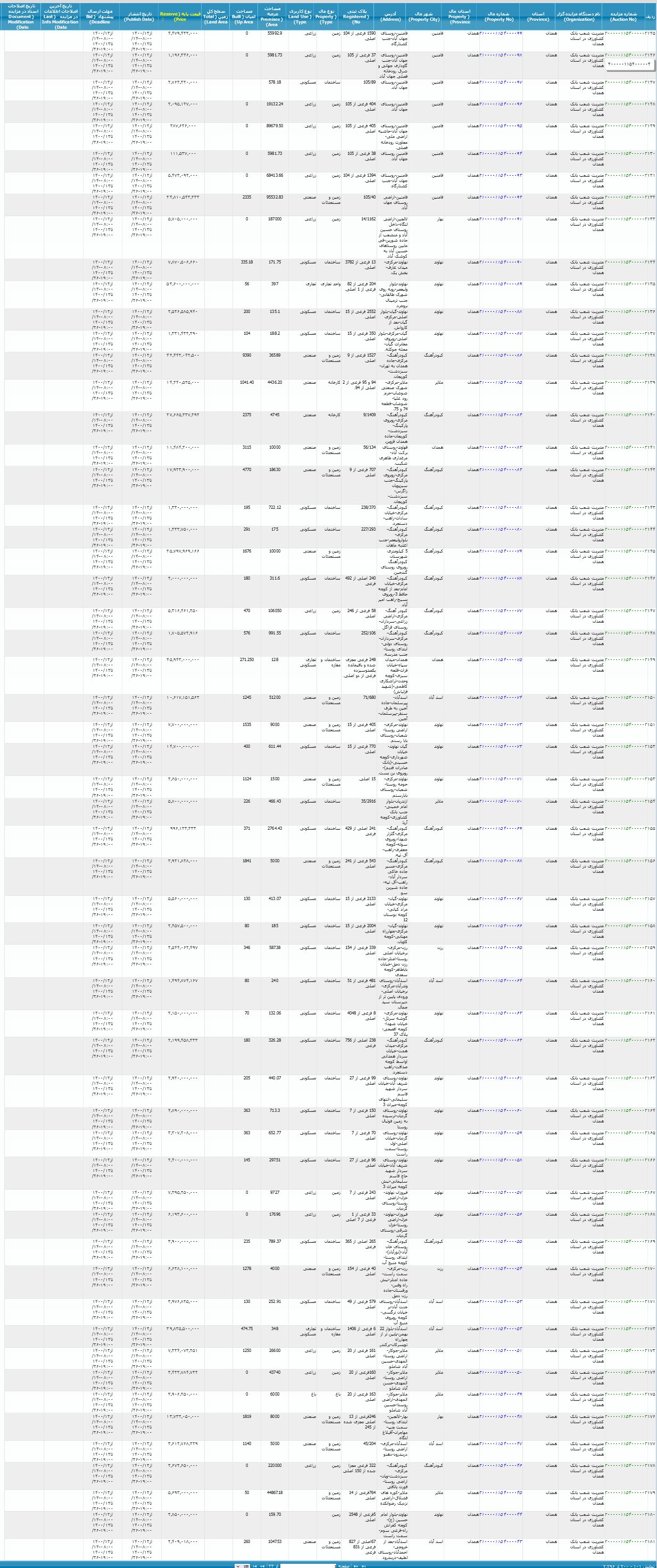Sort by the Publish Date column header
The image size is (657, 1568).
[x=139, y=16]
